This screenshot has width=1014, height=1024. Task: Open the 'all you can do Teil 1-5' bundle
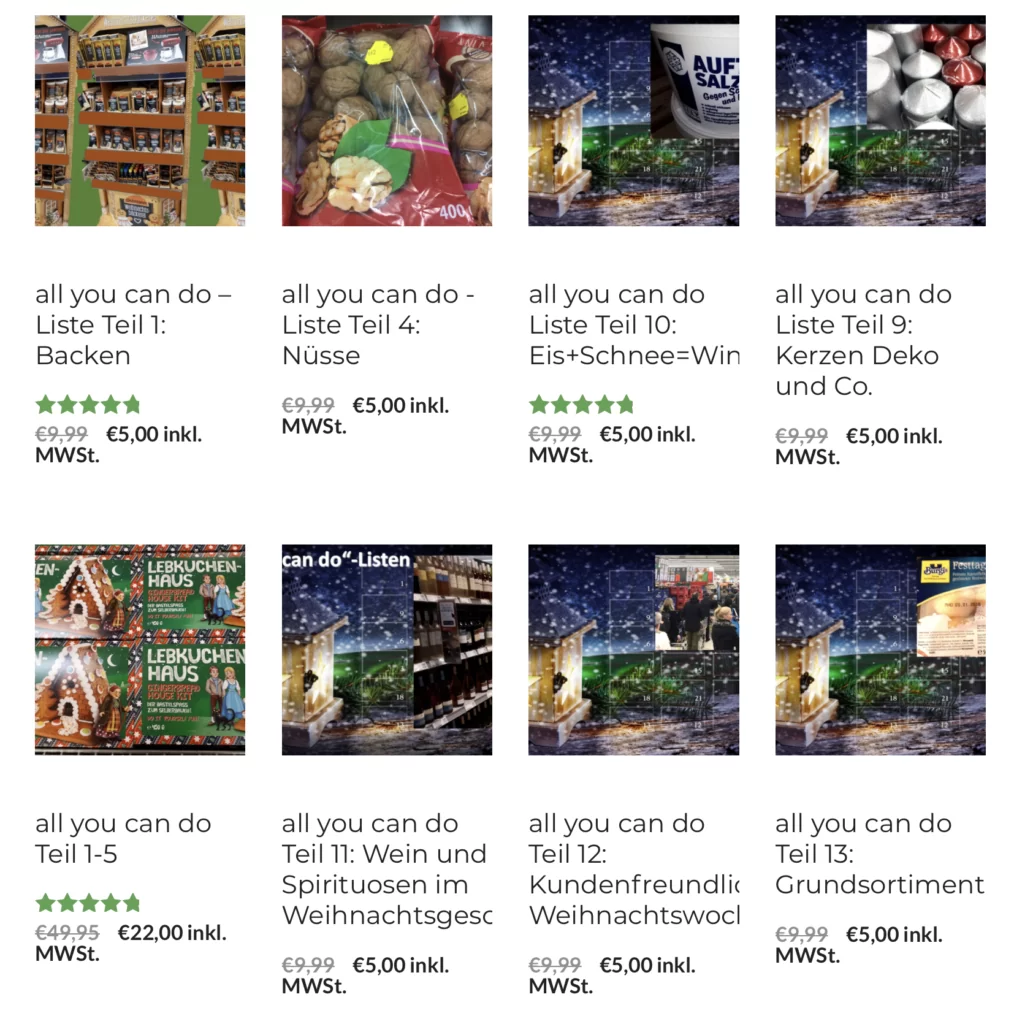(123, 838)
